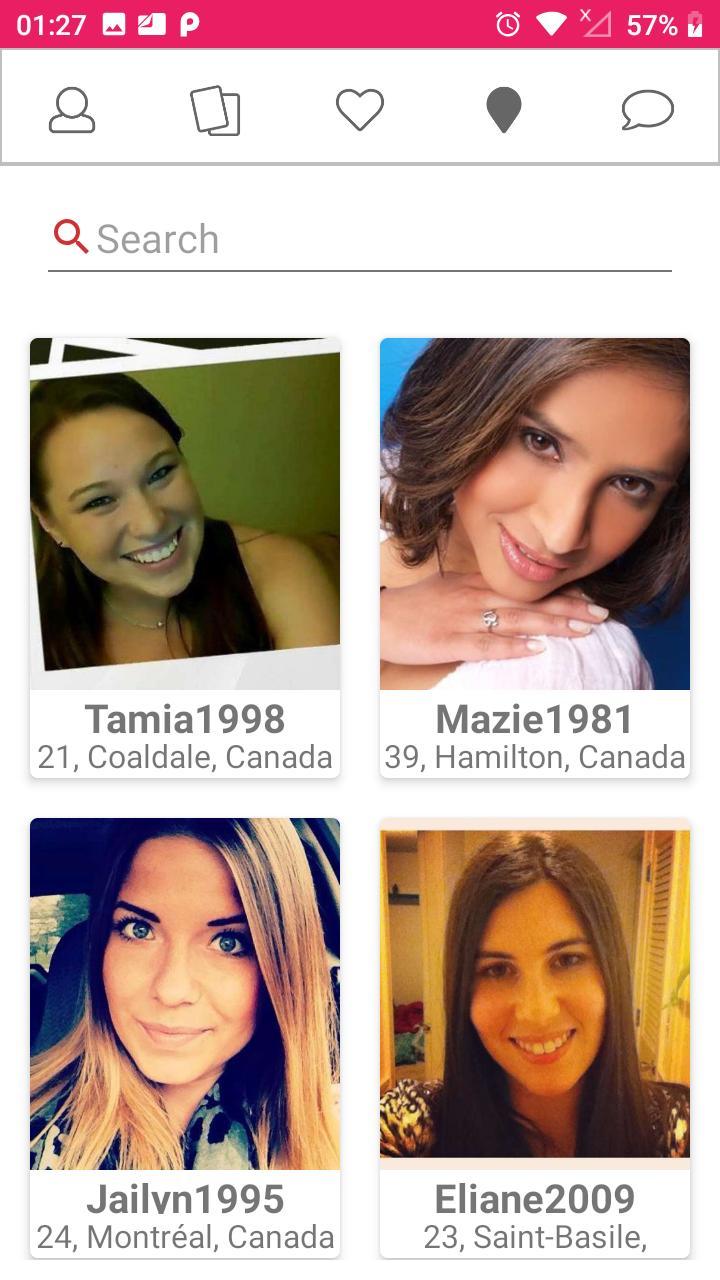Tap the Wi-Fi icon in status bar

click(x=549, y=22)
